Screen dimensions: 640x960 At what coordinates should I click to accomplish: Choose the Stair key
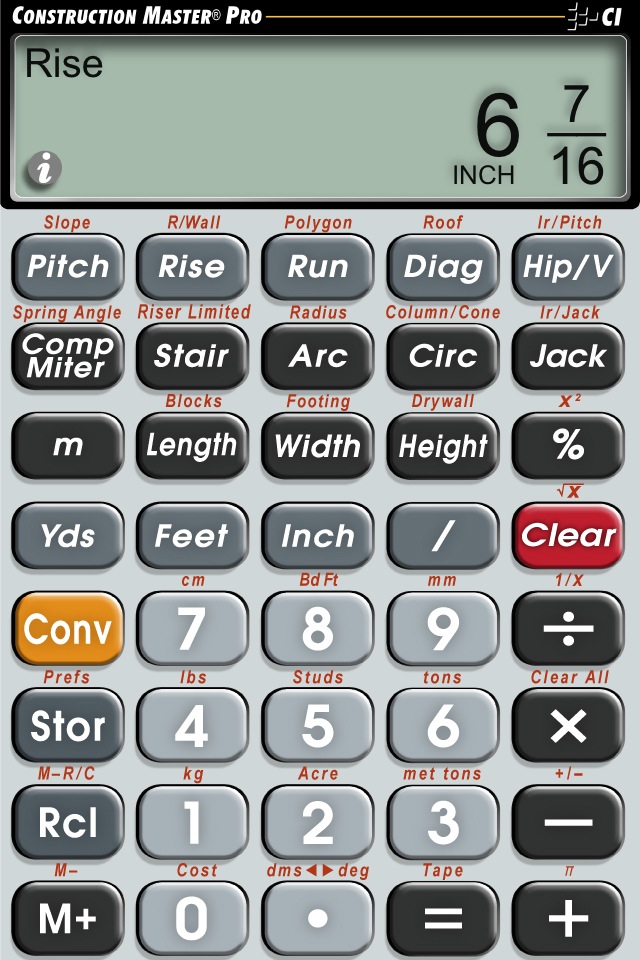(x=192, y=356)
